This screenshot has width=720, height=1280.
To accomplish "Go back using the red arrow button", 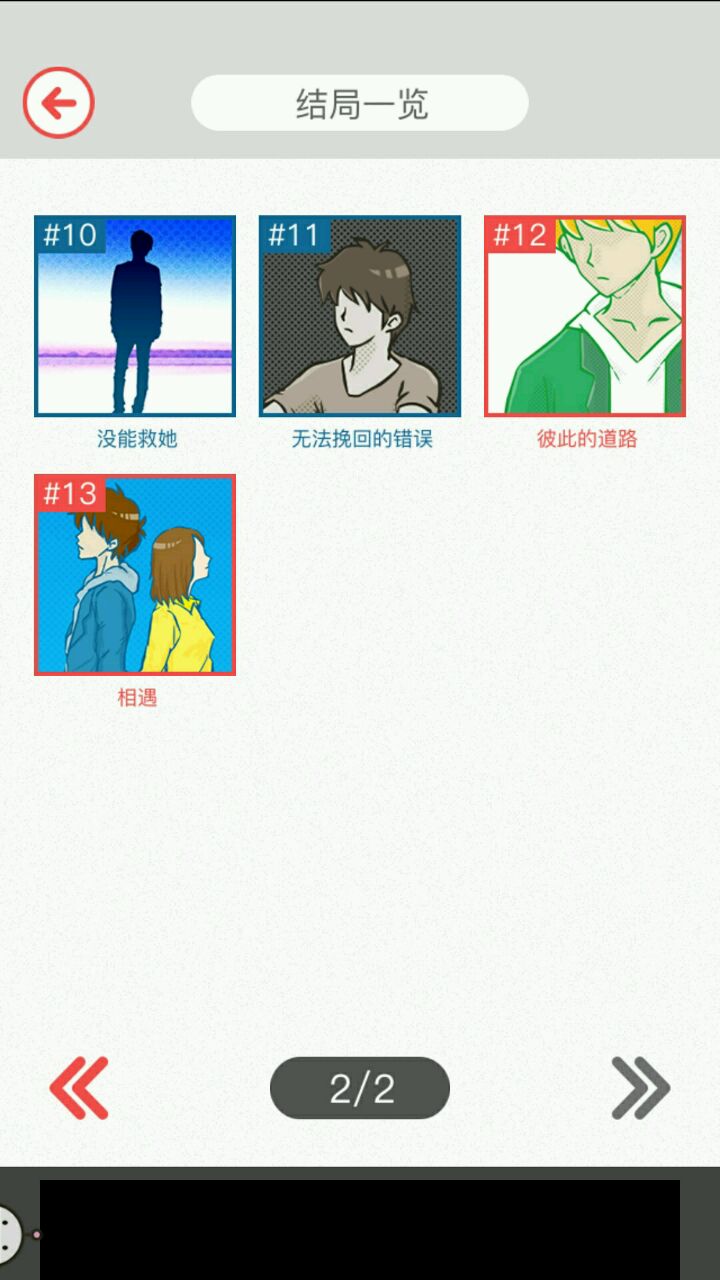I will point(59,102).
